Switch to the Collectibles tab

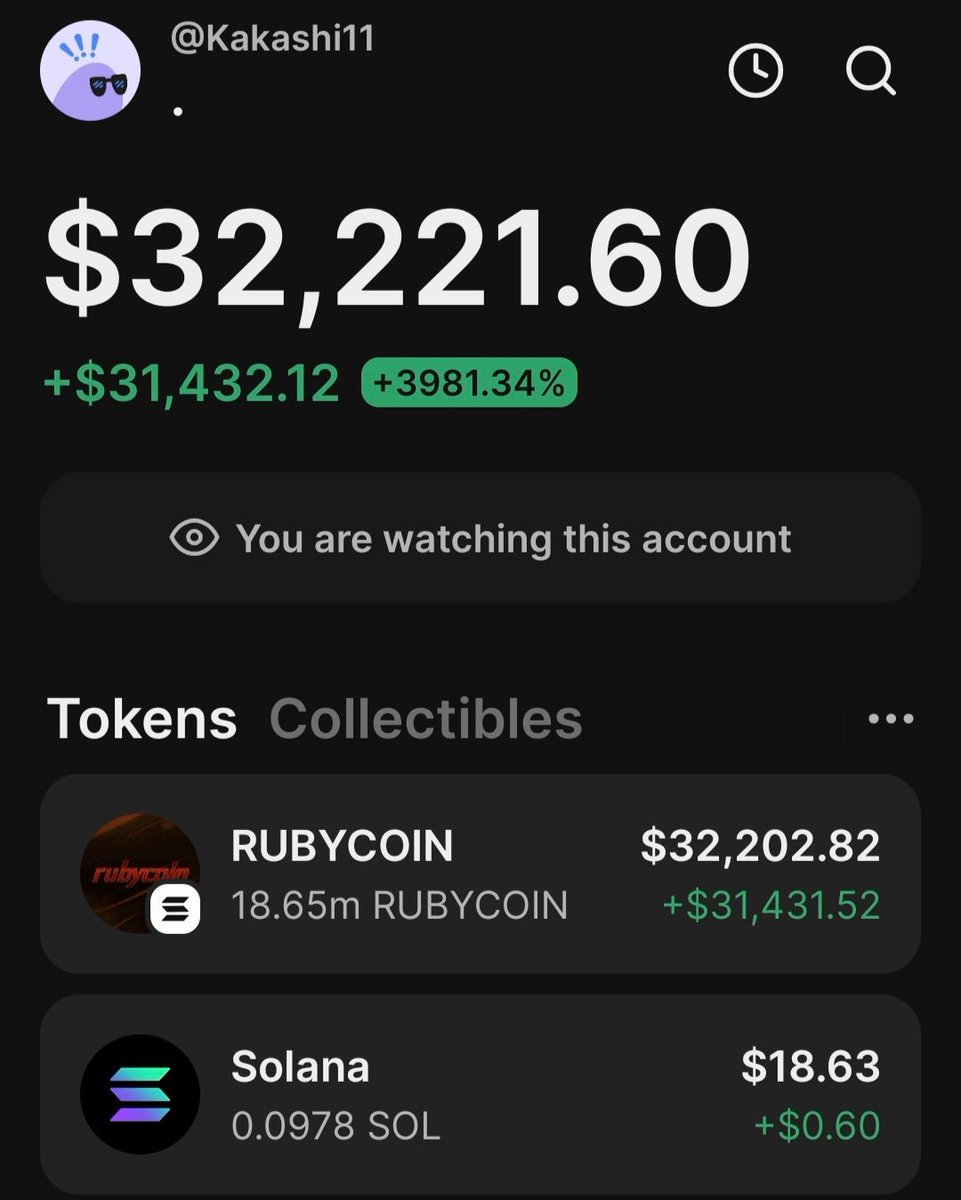tap(425, 718)
